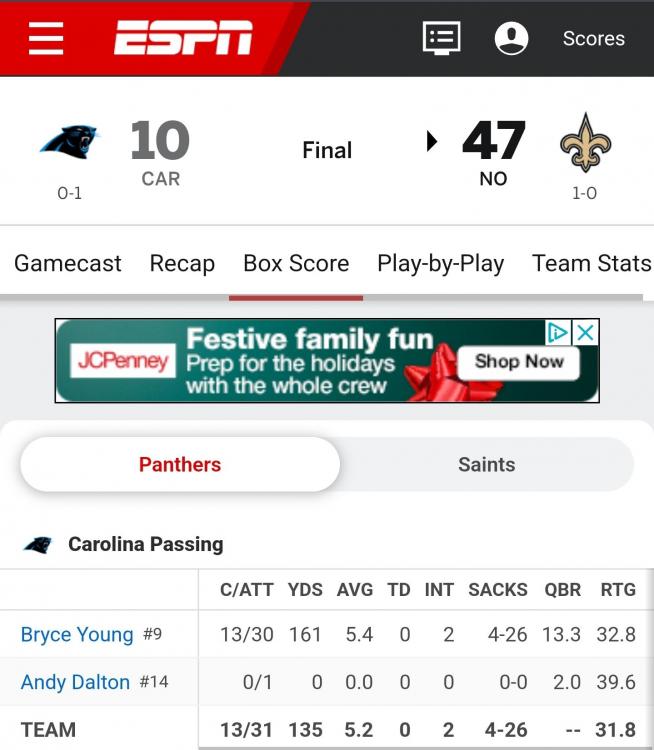Switch to the Gamecast tab
Screen dimensions: 654x750
[68, 263]
